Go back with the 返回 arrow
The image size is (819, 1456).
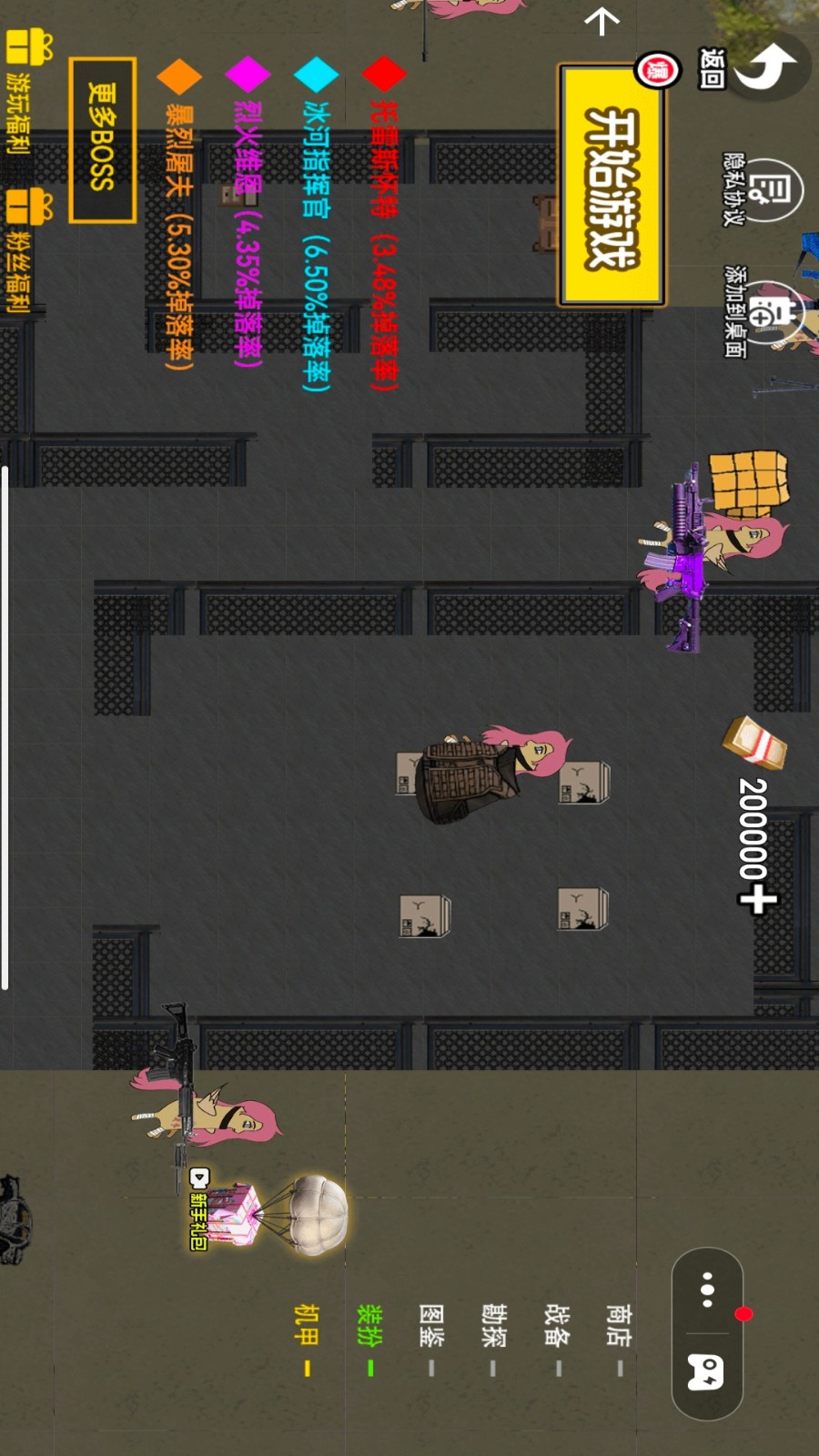(764, 68)
